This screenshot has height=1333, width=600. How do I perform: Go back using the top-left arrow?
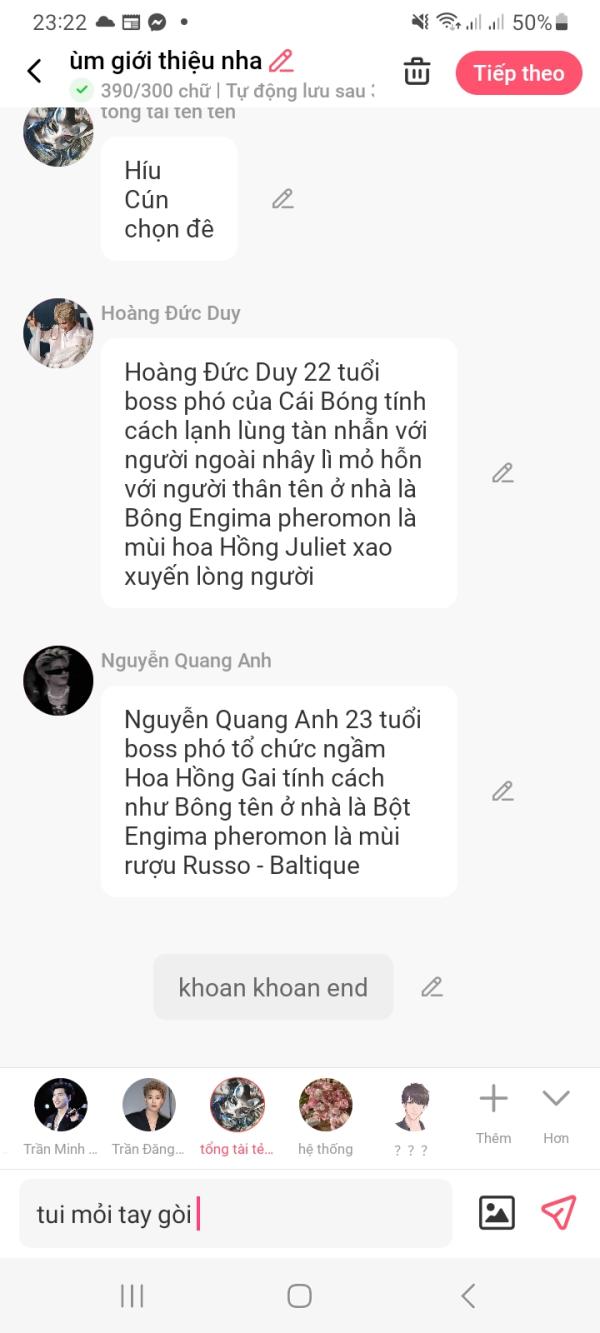point(35,71)
